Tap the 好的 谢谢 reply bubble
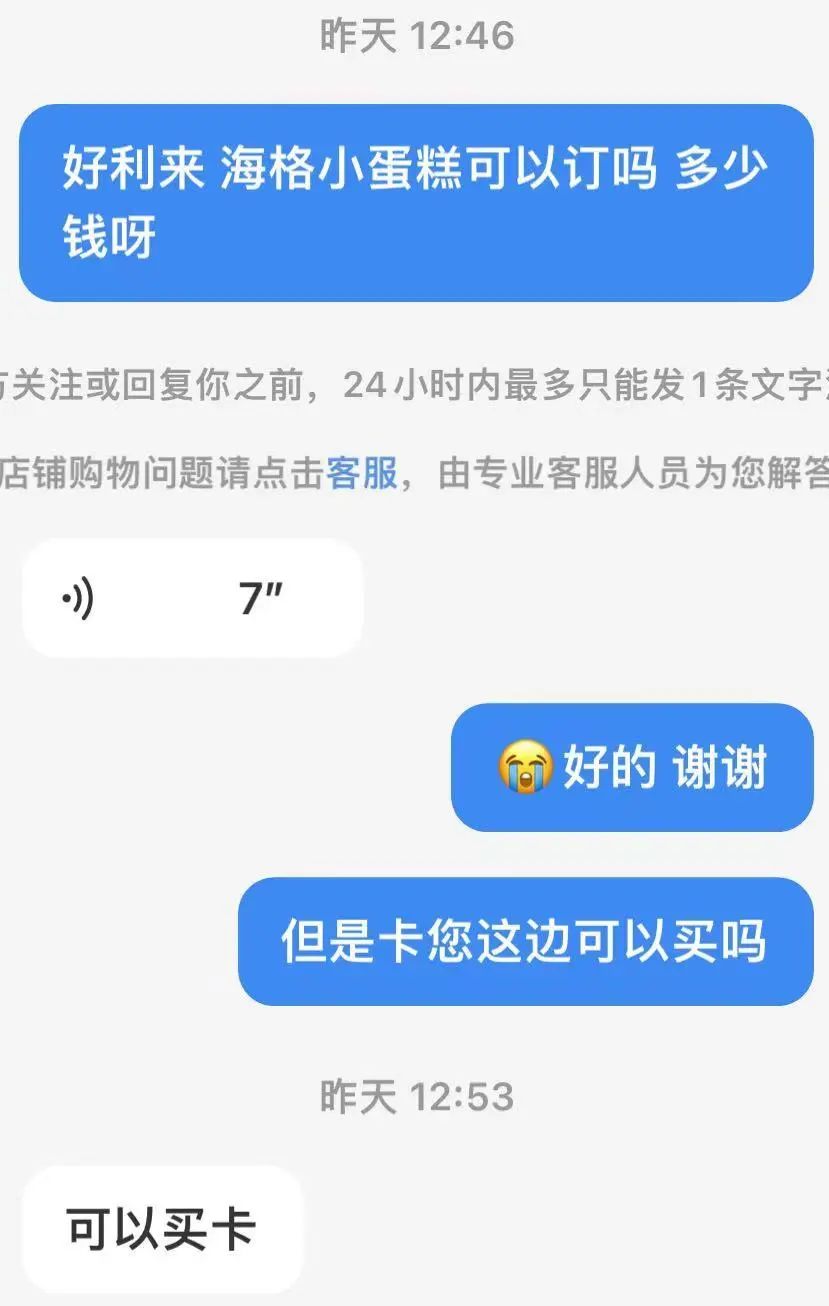The width and height of the screenshot is (829, 1306). [x=630, y=769]
